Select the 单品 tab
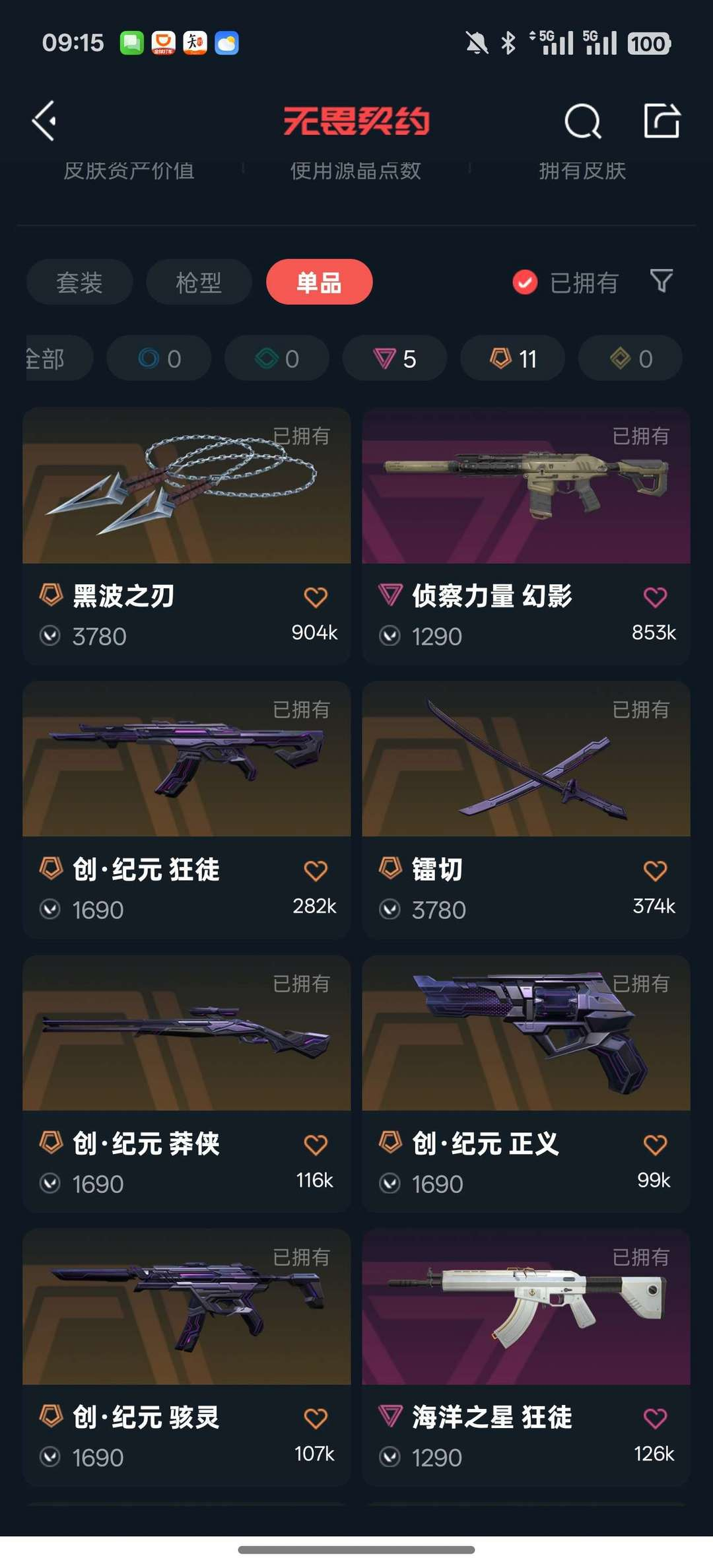 319,282
